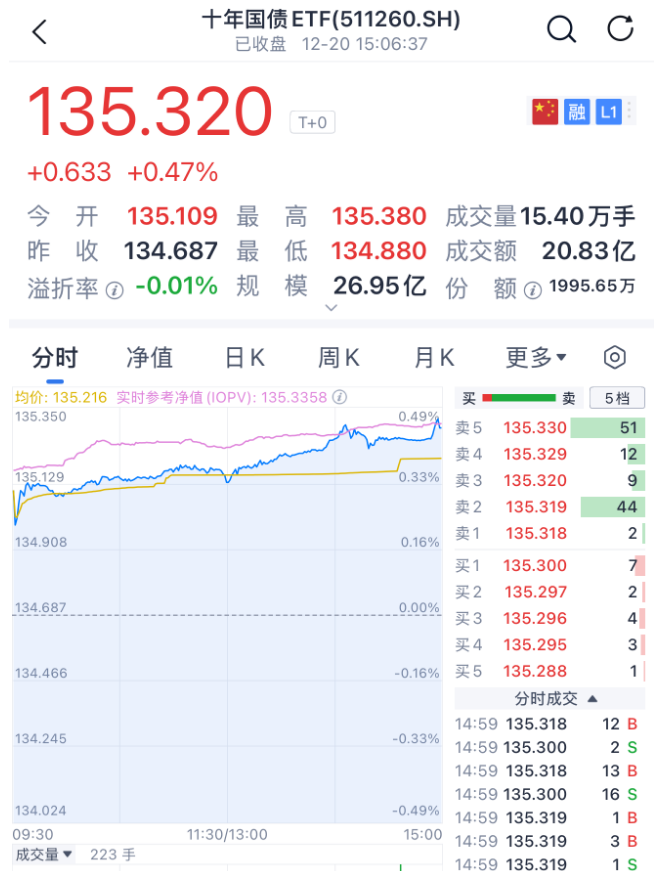Open the 更多 dropdown
This screenshot has width=657, height=871.
536,357
